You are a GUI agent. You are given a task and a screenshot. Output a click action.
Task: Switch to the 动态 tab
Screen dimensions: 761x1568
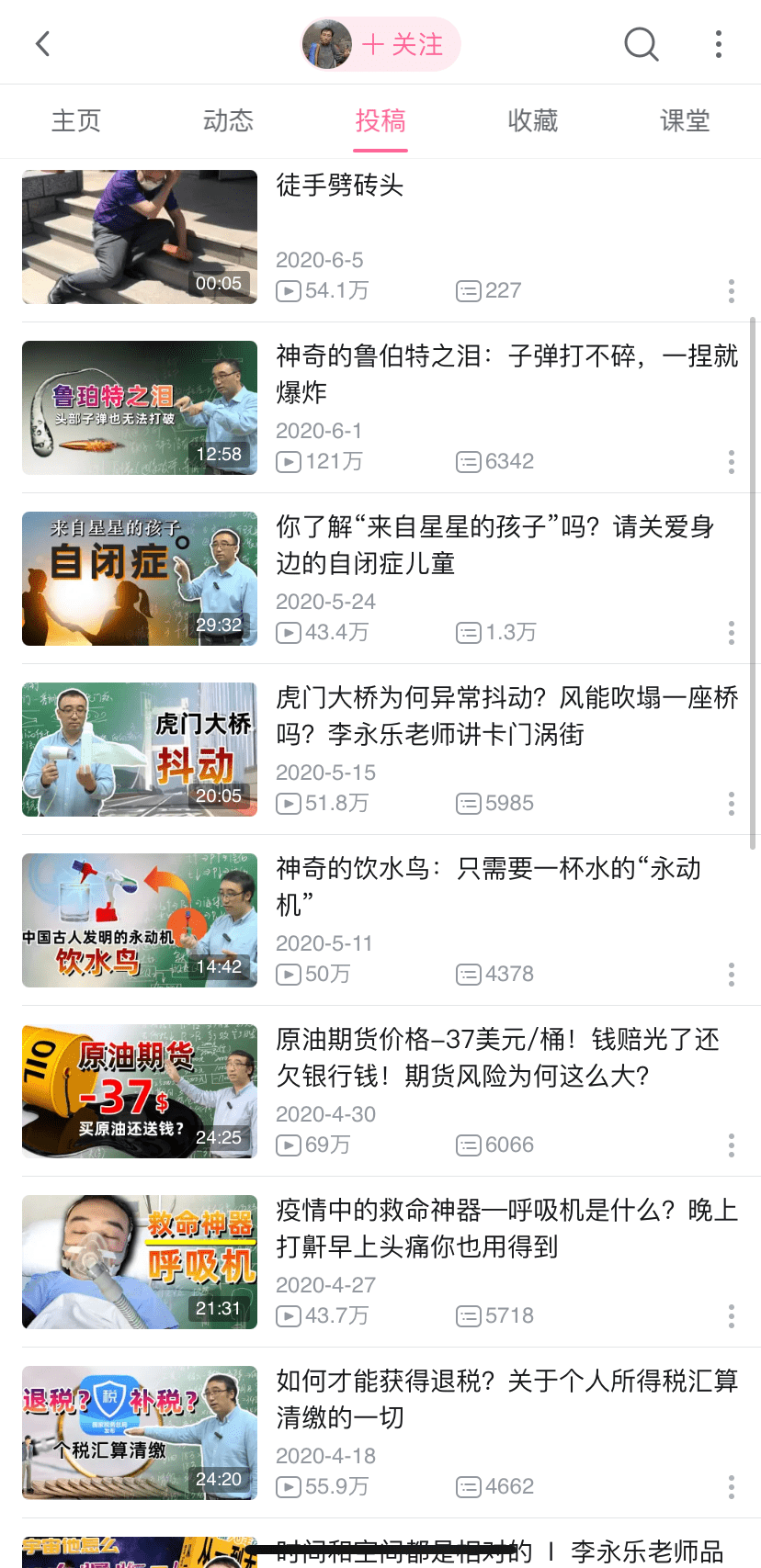point(228,120)
